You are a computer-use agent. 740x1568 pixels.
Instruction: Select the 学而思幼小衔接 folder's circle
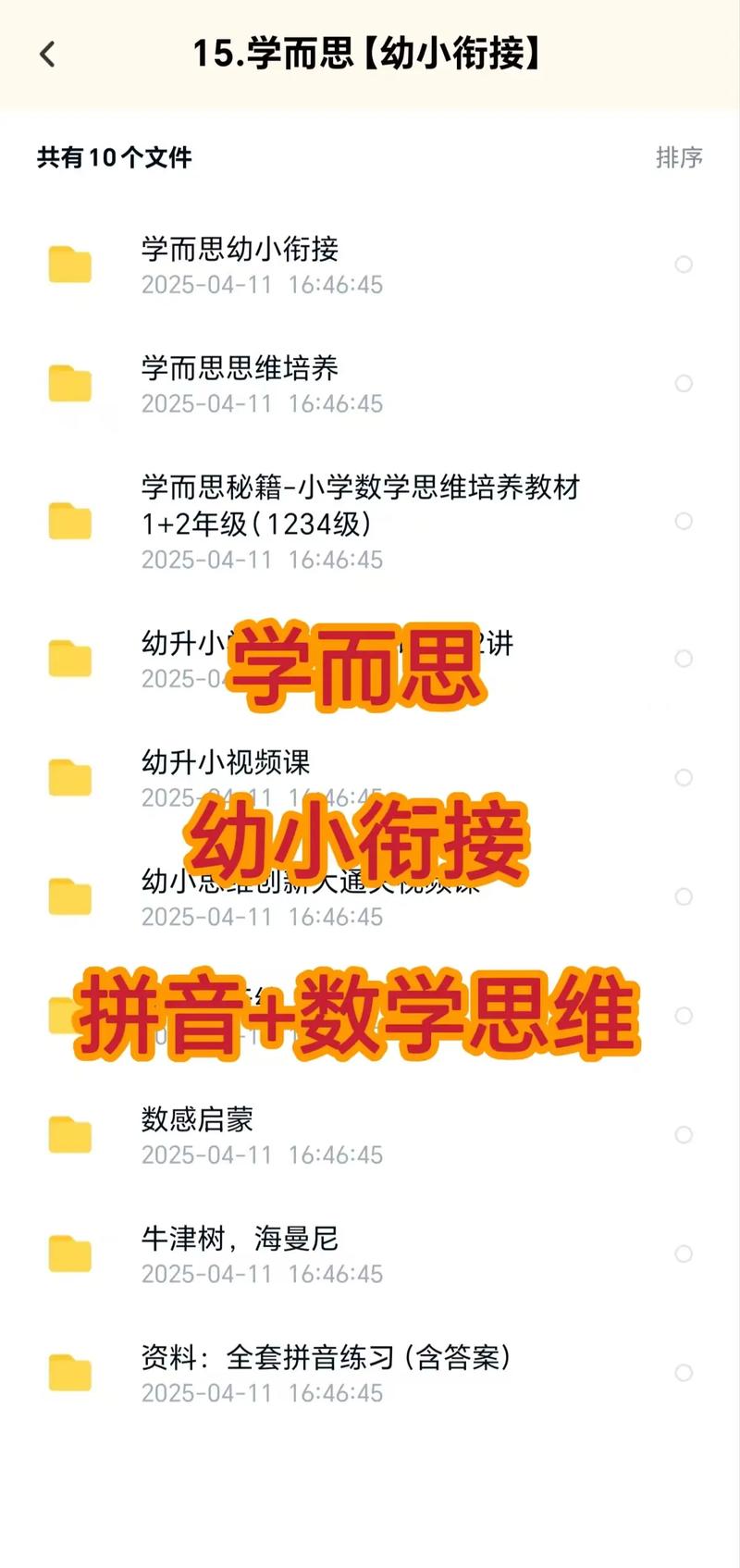click(684, 265)
